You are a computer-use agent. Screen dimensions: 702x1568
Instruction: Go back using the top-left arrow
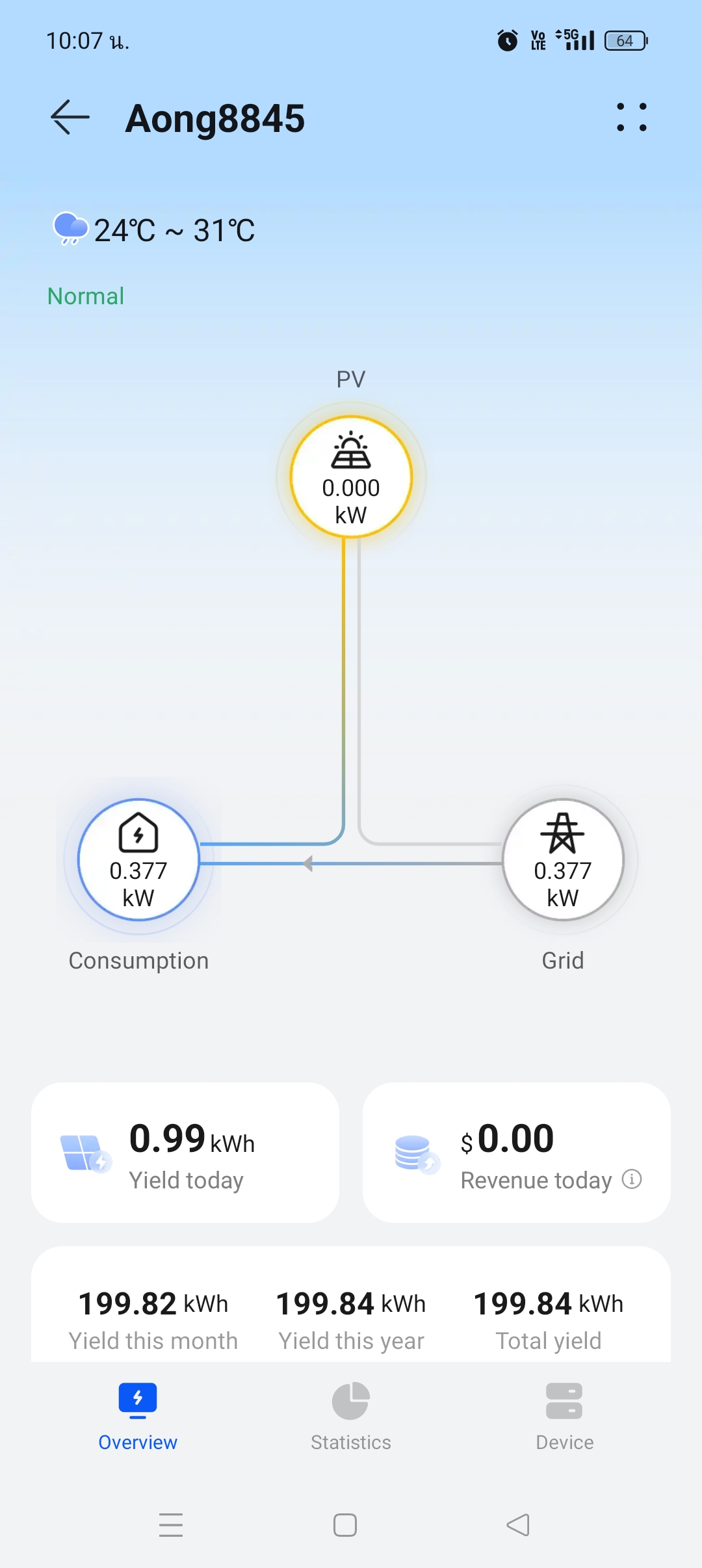pyautogui.click(x=70, y=118)
